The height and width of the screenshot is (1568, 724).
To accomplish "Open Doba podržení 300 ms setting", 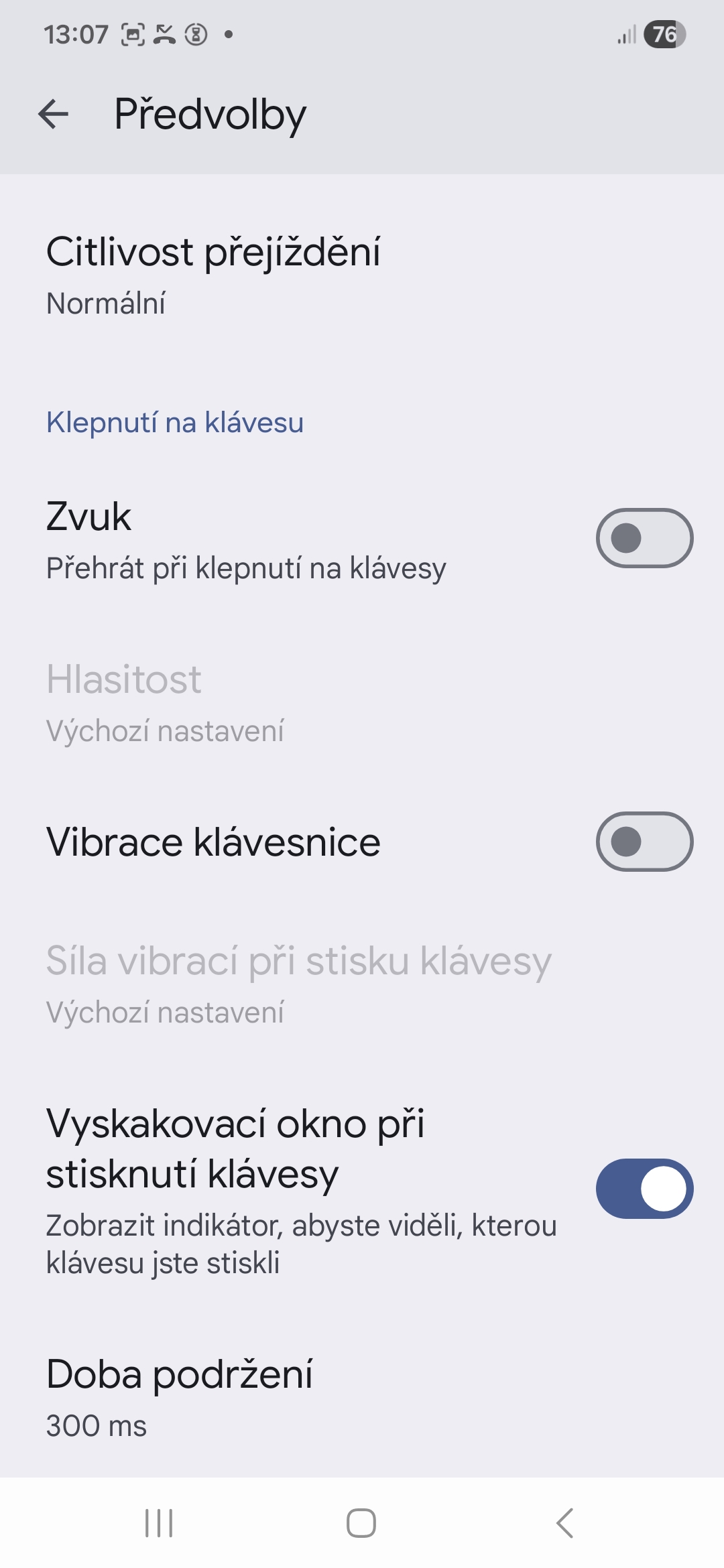I will coord(180,1397).
